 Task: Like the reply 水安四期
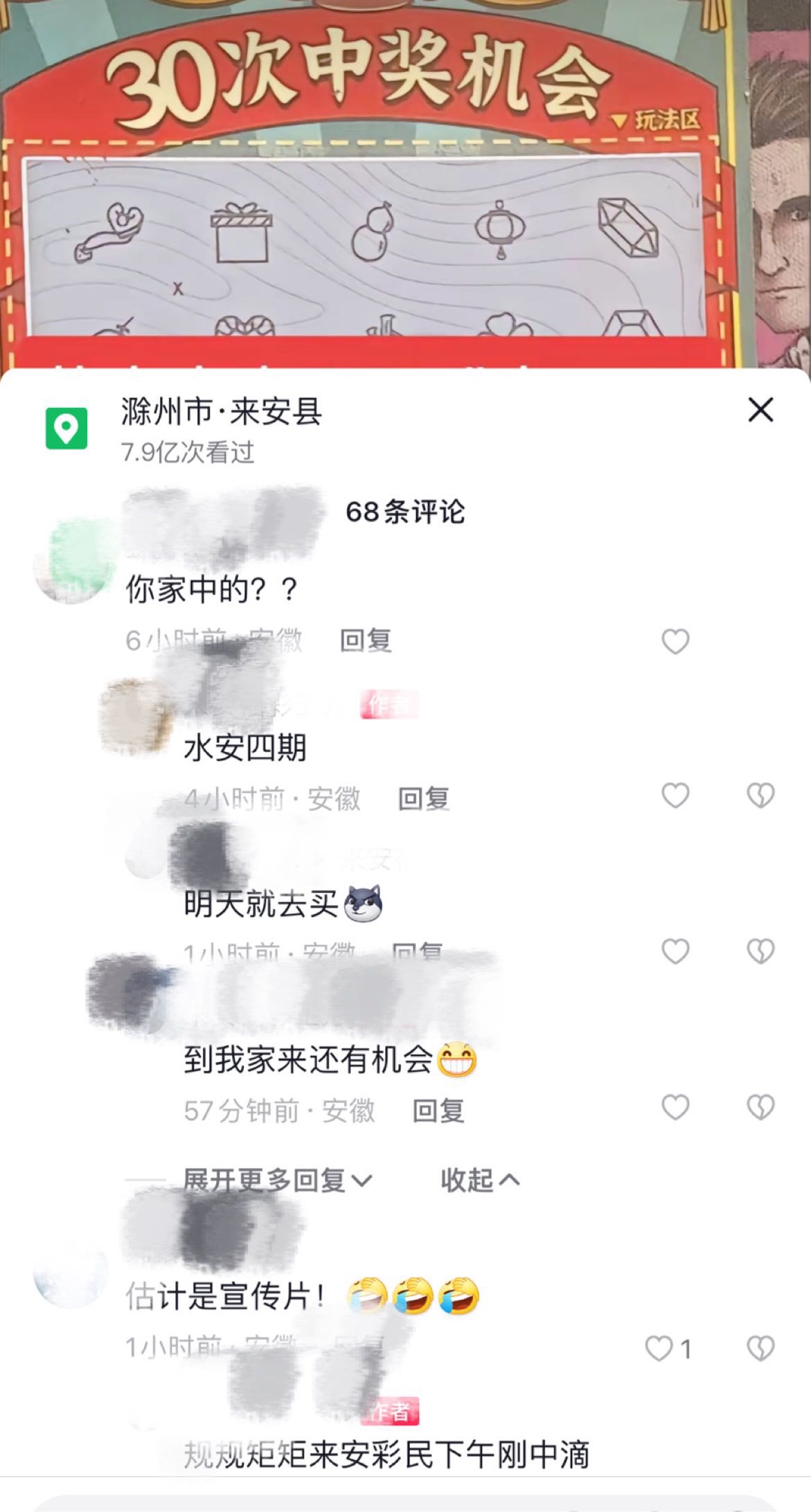[x=675, y=795]
